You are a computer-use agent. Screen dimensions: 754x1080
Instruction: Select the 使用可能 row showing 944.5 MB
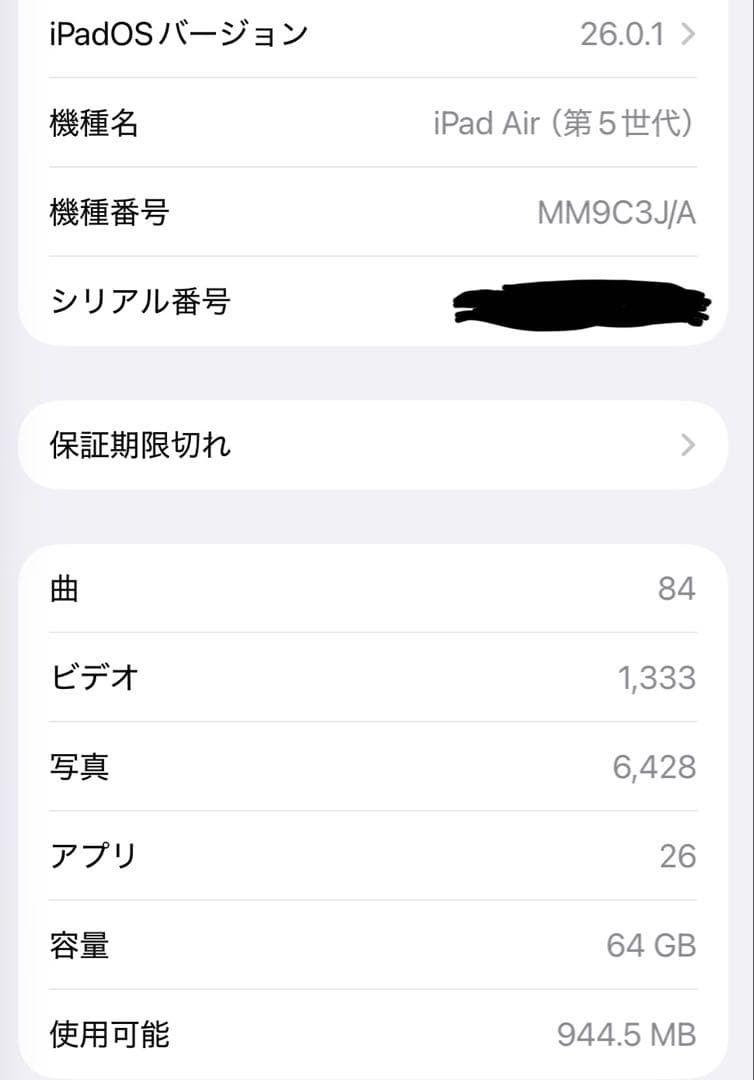coord(377,1036)
